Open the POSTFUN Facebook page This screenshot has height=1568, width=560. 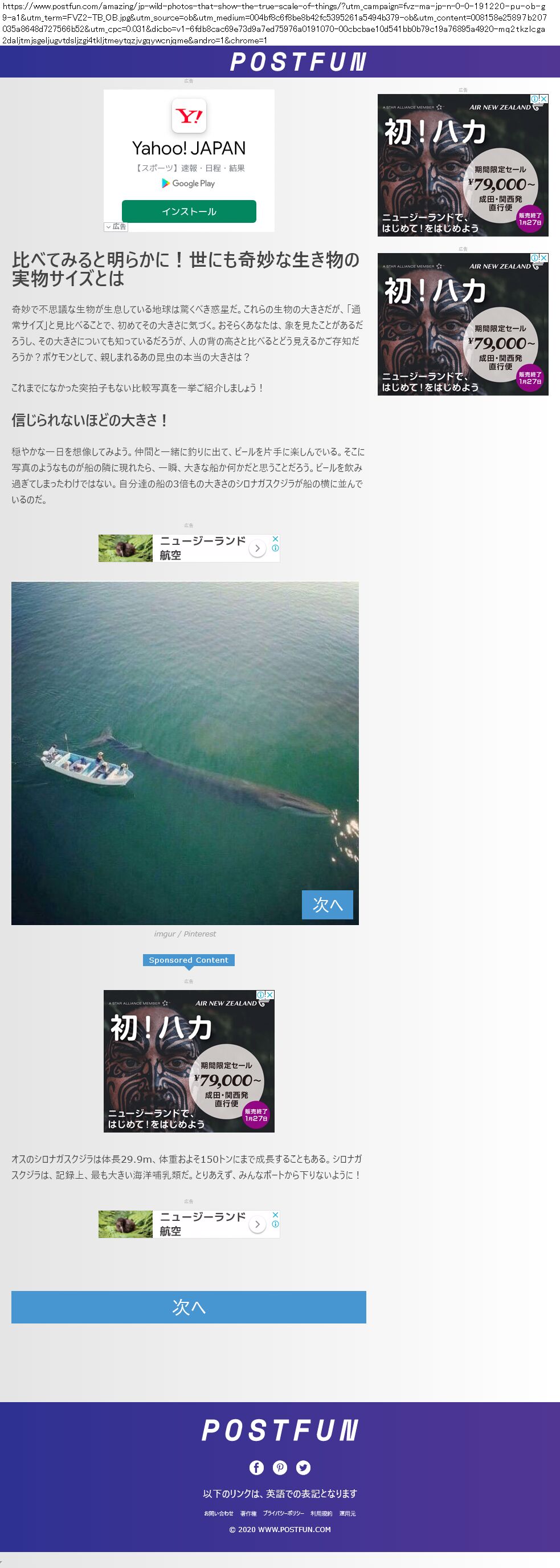[x=256, y=1468]
